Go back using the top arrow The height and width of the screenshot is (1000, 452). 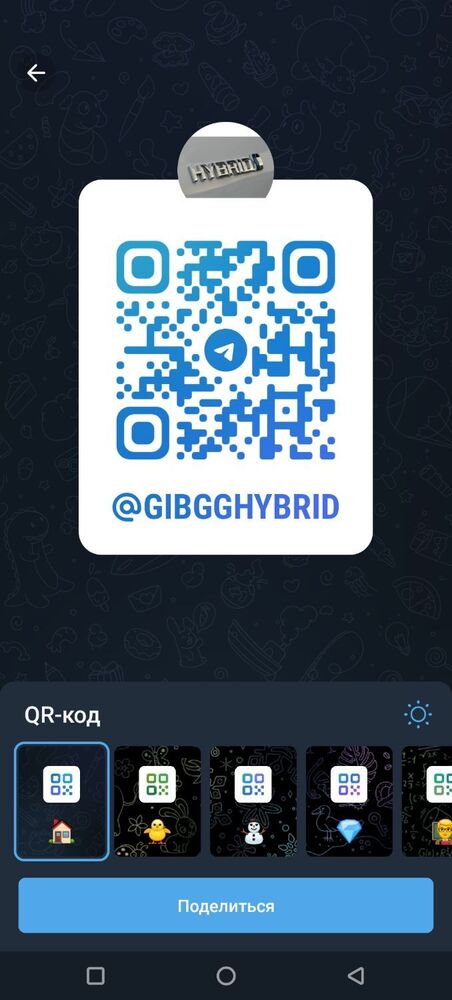point(36,73)
